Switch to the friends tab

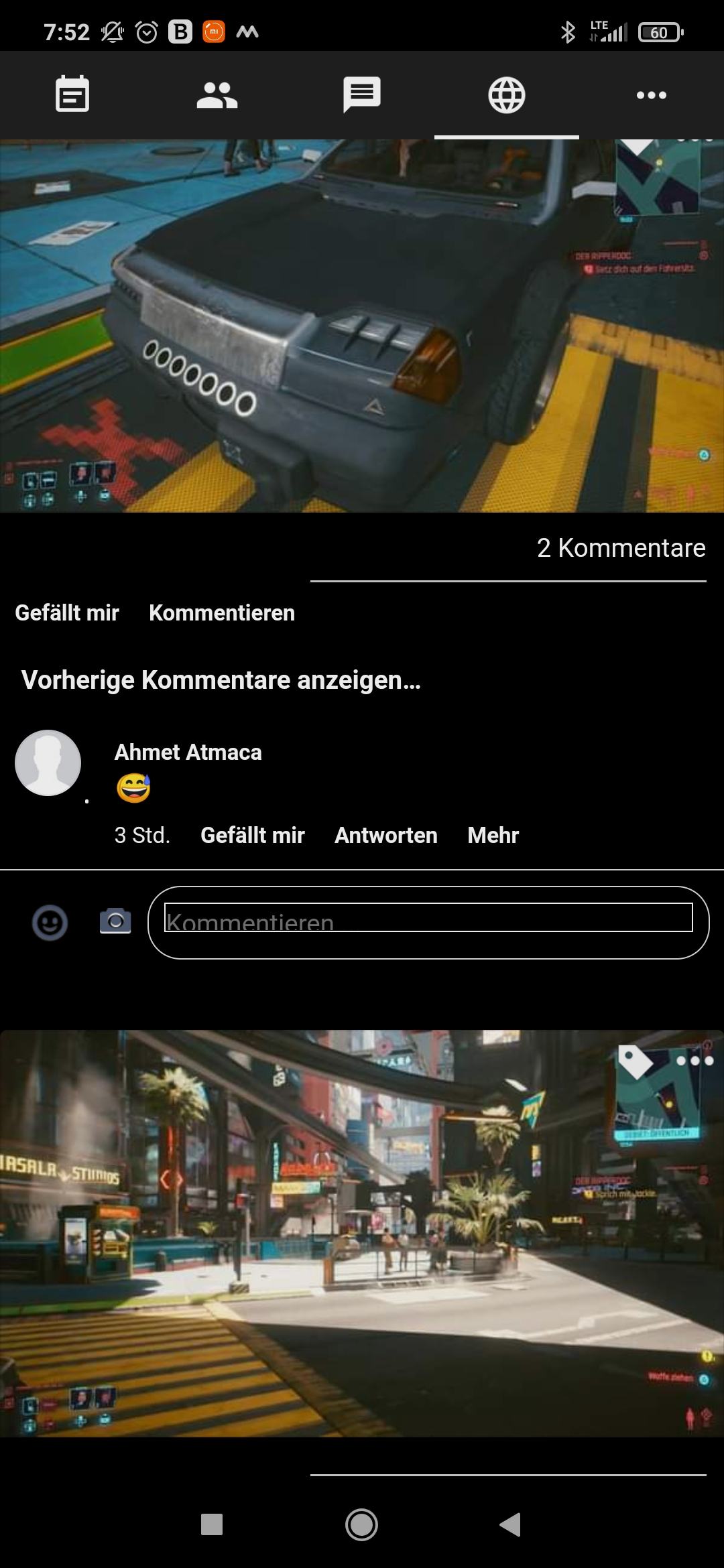[217, 94]
